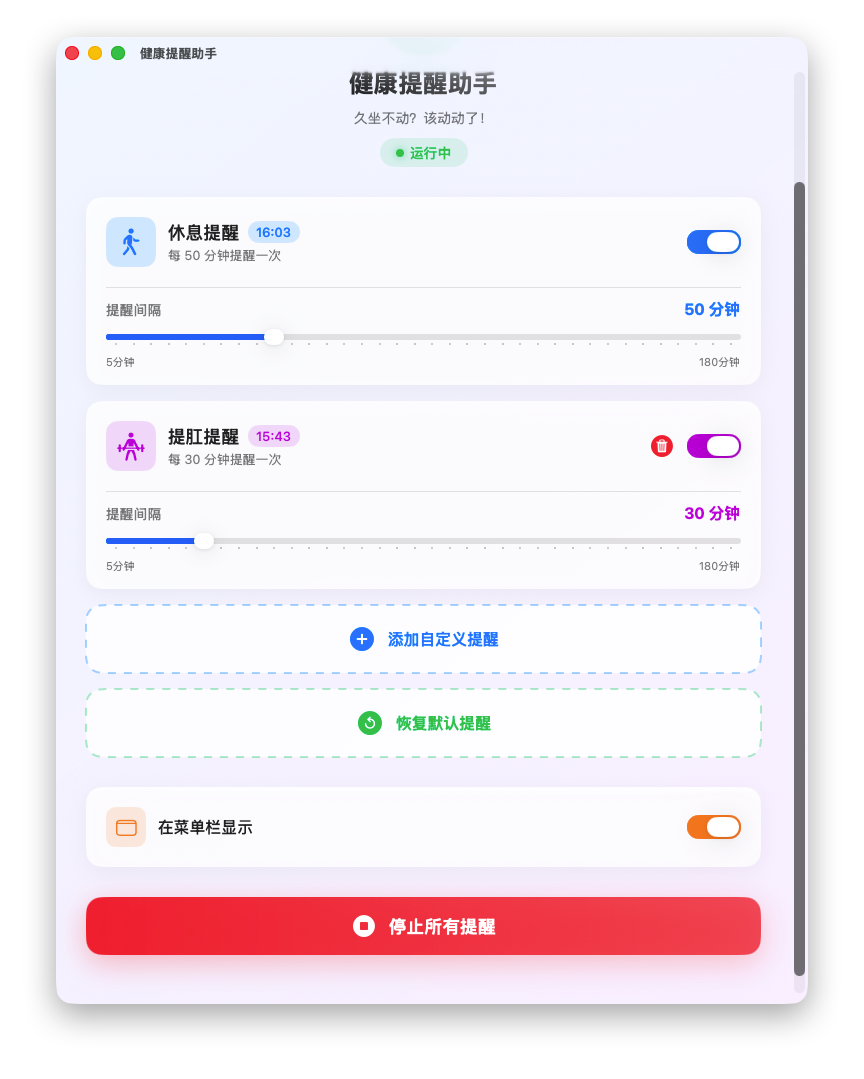This screenshot has height=1079, width=864.
Task: Toggle the 提肛提醒 switch off
Action: (713, 446)
